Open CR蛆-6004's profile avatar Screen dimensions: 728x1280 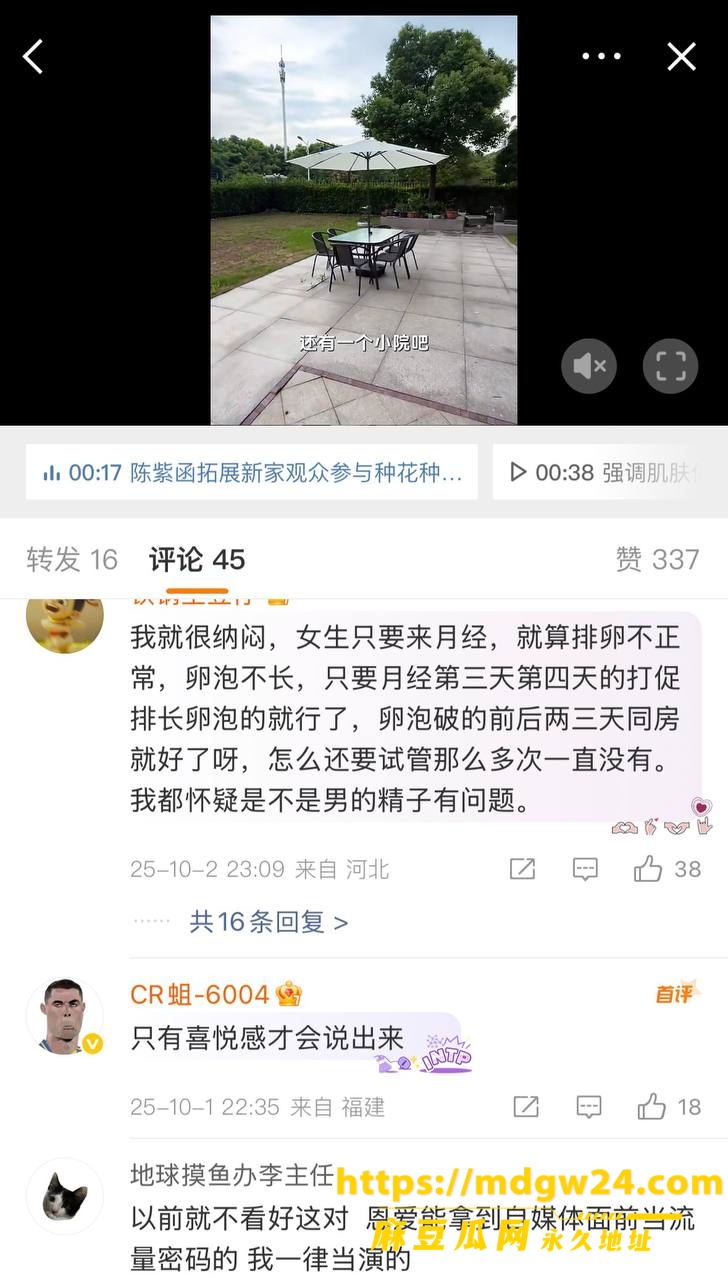[x=65, y=1016]
